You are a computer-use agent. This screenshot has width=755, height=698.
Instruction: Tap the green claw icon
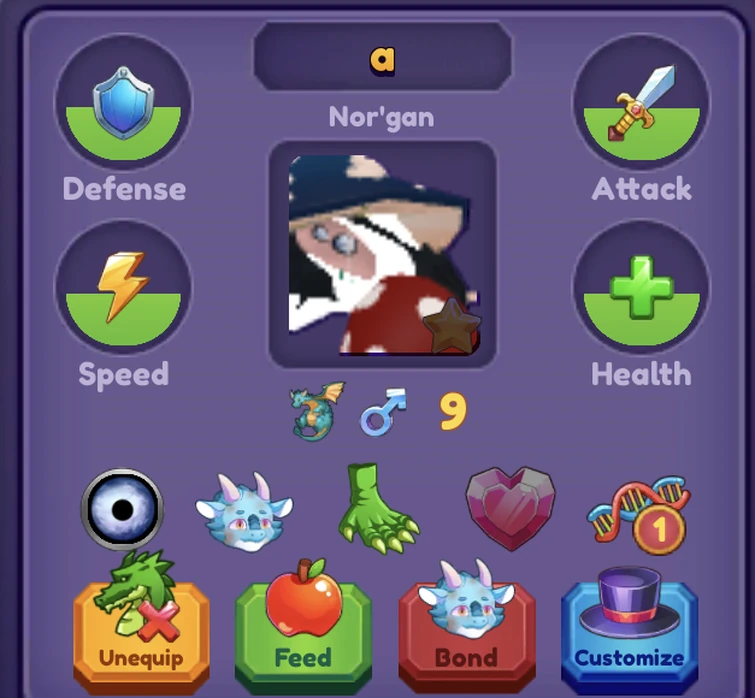[x=380, y=505]
